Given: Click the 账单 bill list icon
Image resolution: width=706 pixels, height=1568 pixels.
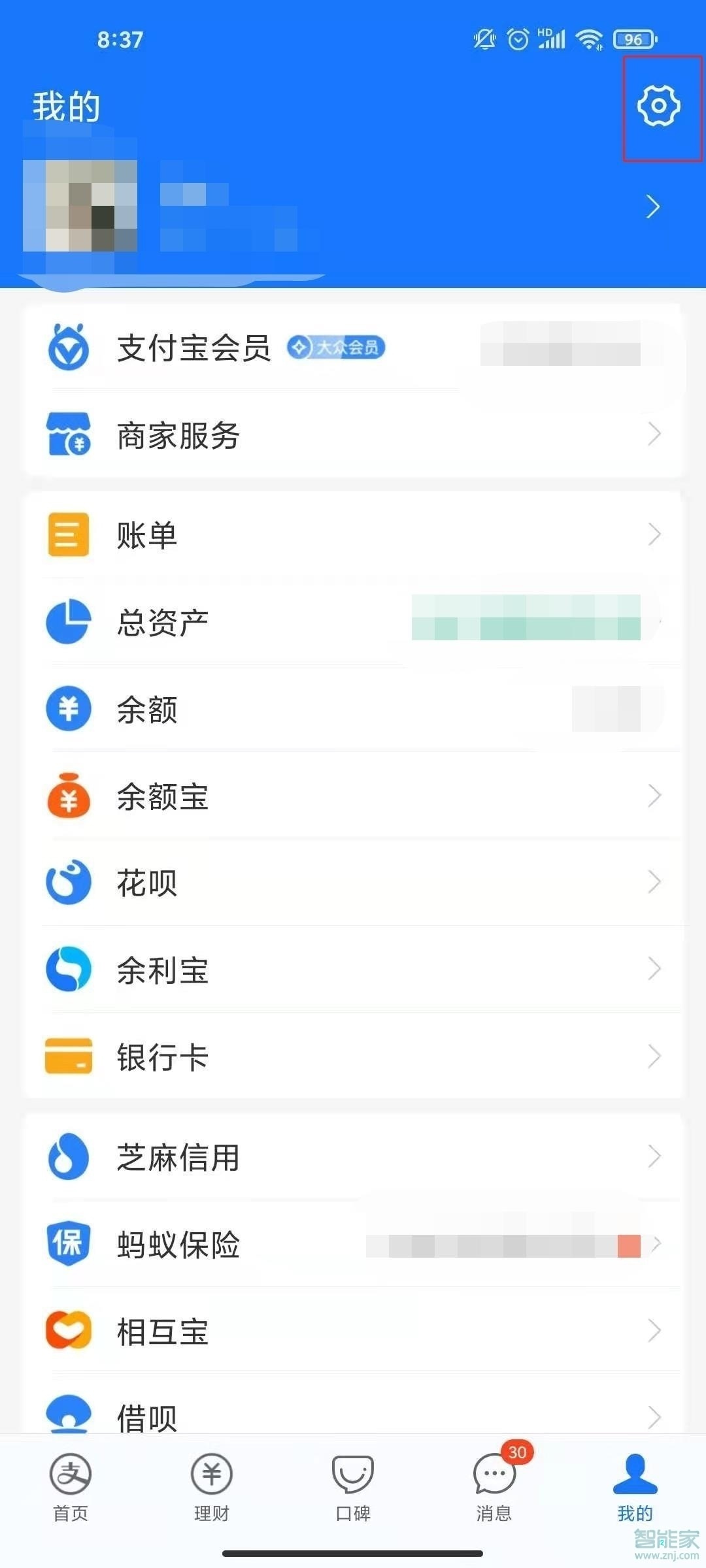Looking at the screenshot, I should (x=68, y=534).
